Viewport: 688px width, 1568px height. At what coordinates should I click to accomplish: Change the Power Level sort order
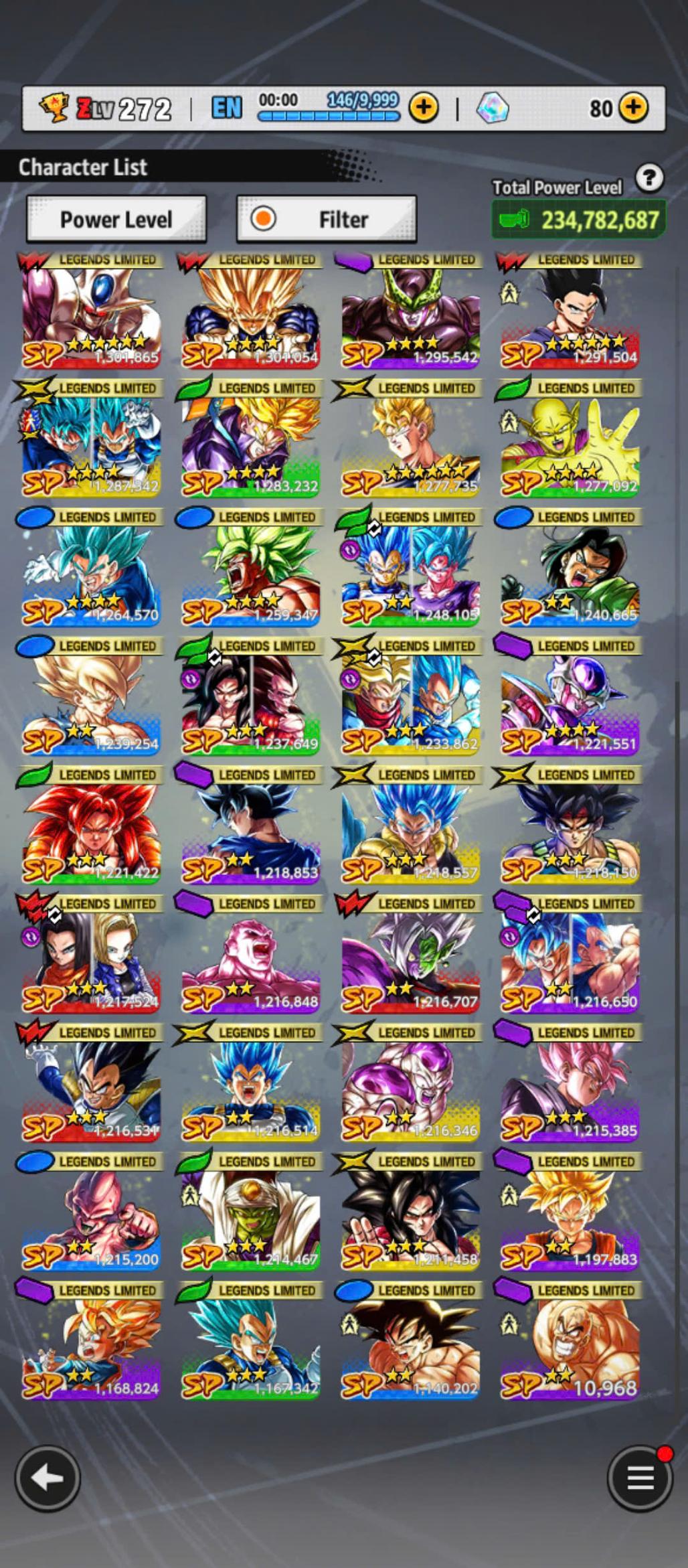tap(116, 219)
